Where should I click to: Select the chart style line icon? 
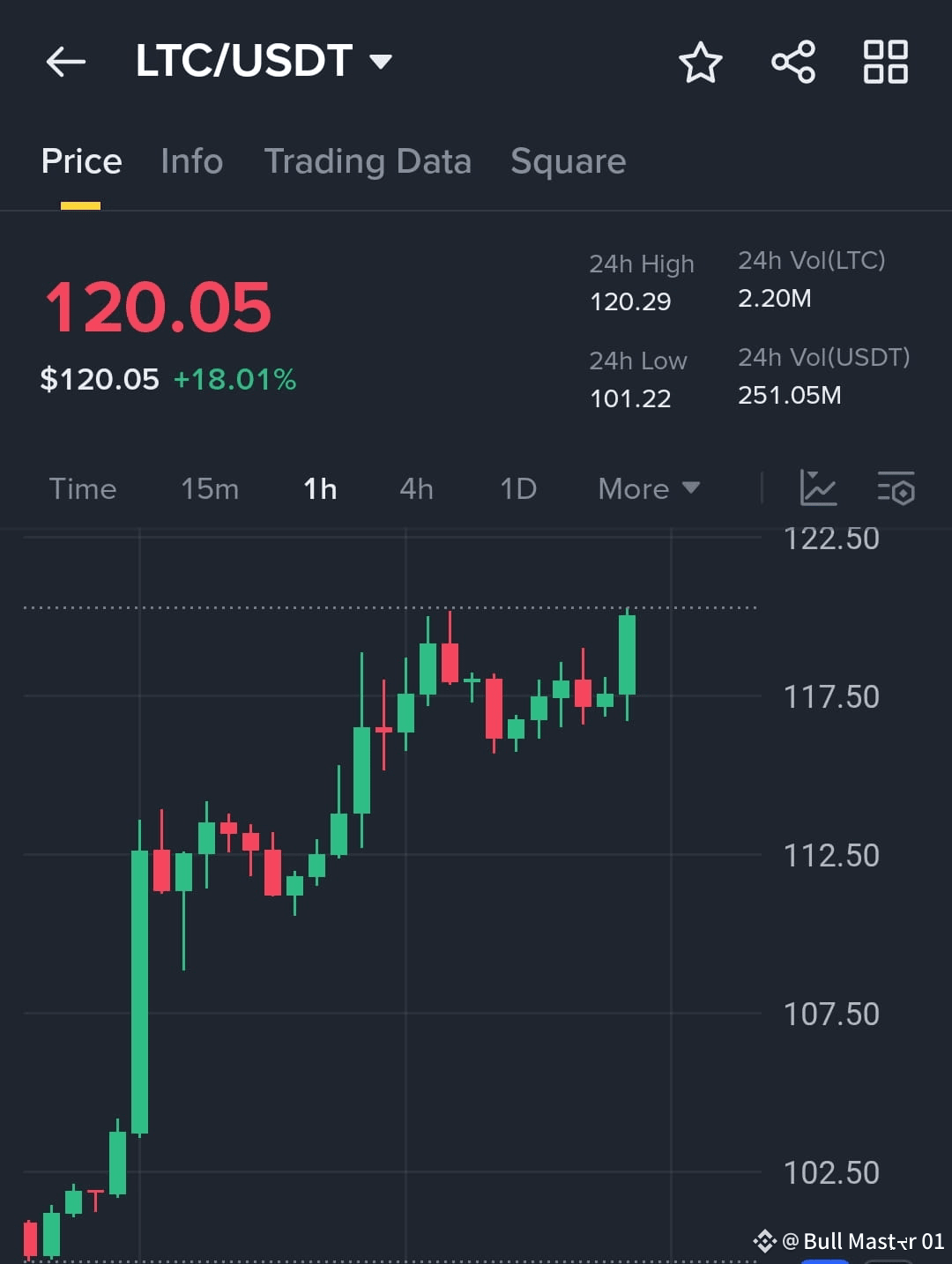[x=819, y=489]
